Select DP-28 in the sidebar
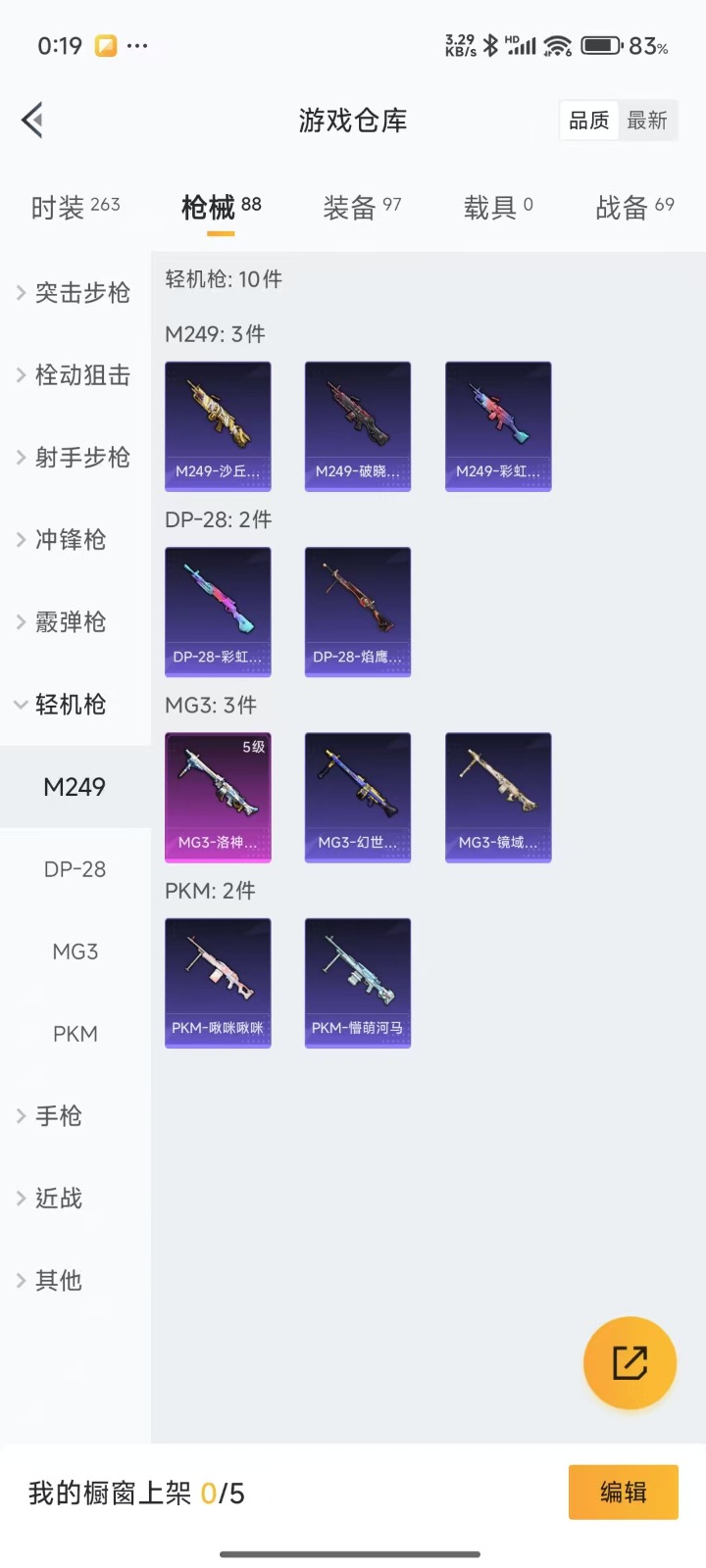 tap(75, 869)
